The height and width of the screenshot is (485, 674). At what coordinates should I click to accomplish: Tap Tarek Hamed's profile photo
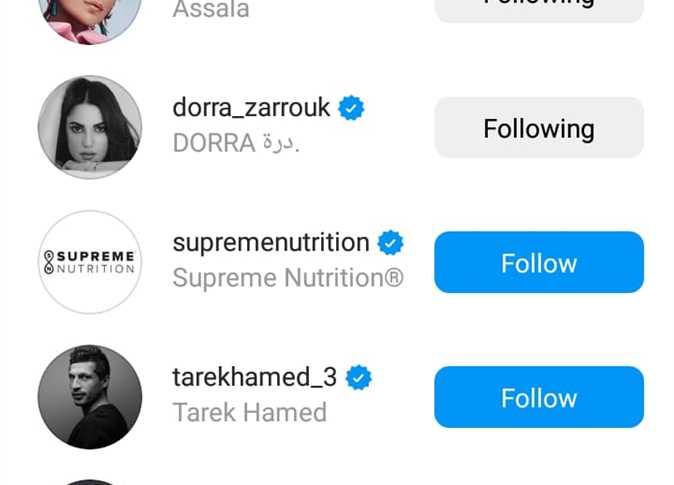(90, 396)
